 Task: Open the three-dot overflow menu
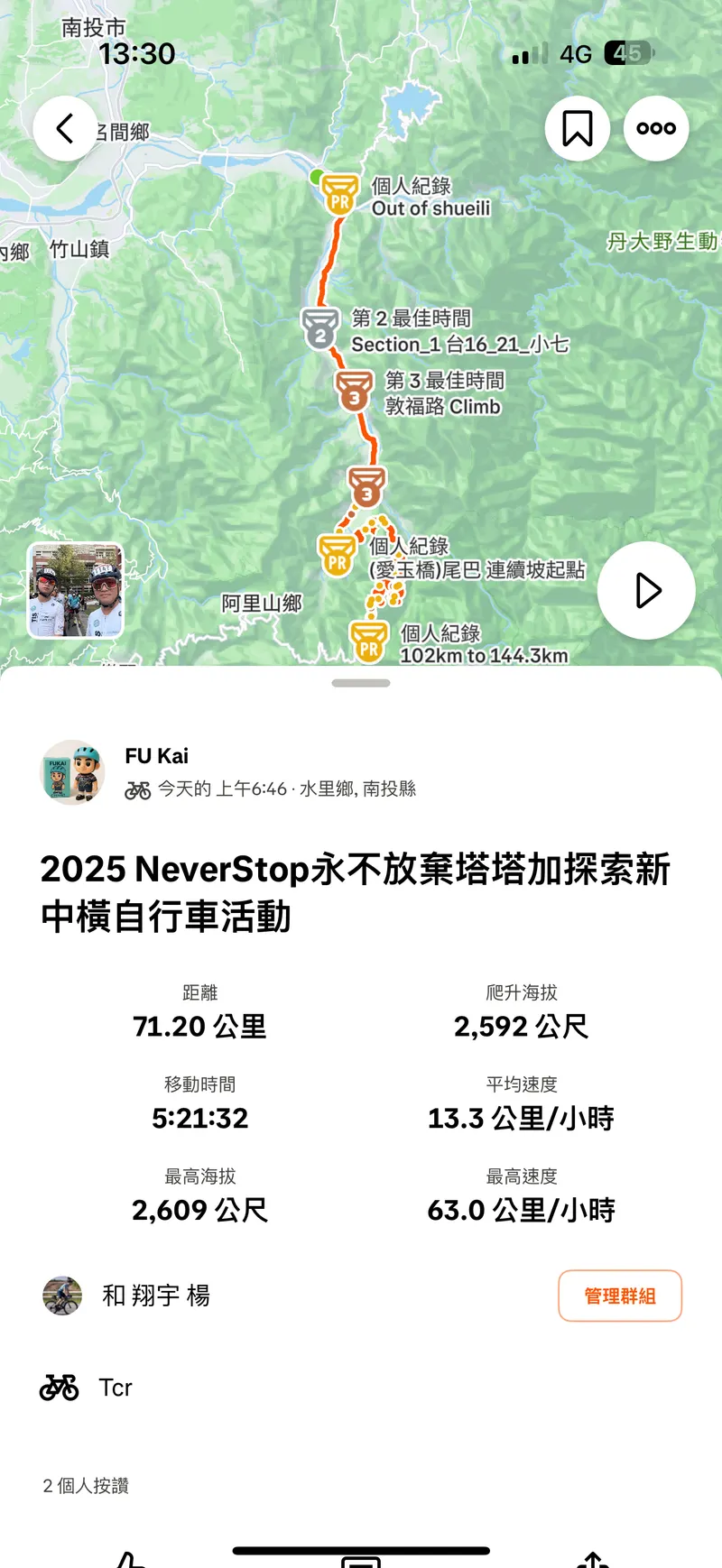click(x=656, y=129)
